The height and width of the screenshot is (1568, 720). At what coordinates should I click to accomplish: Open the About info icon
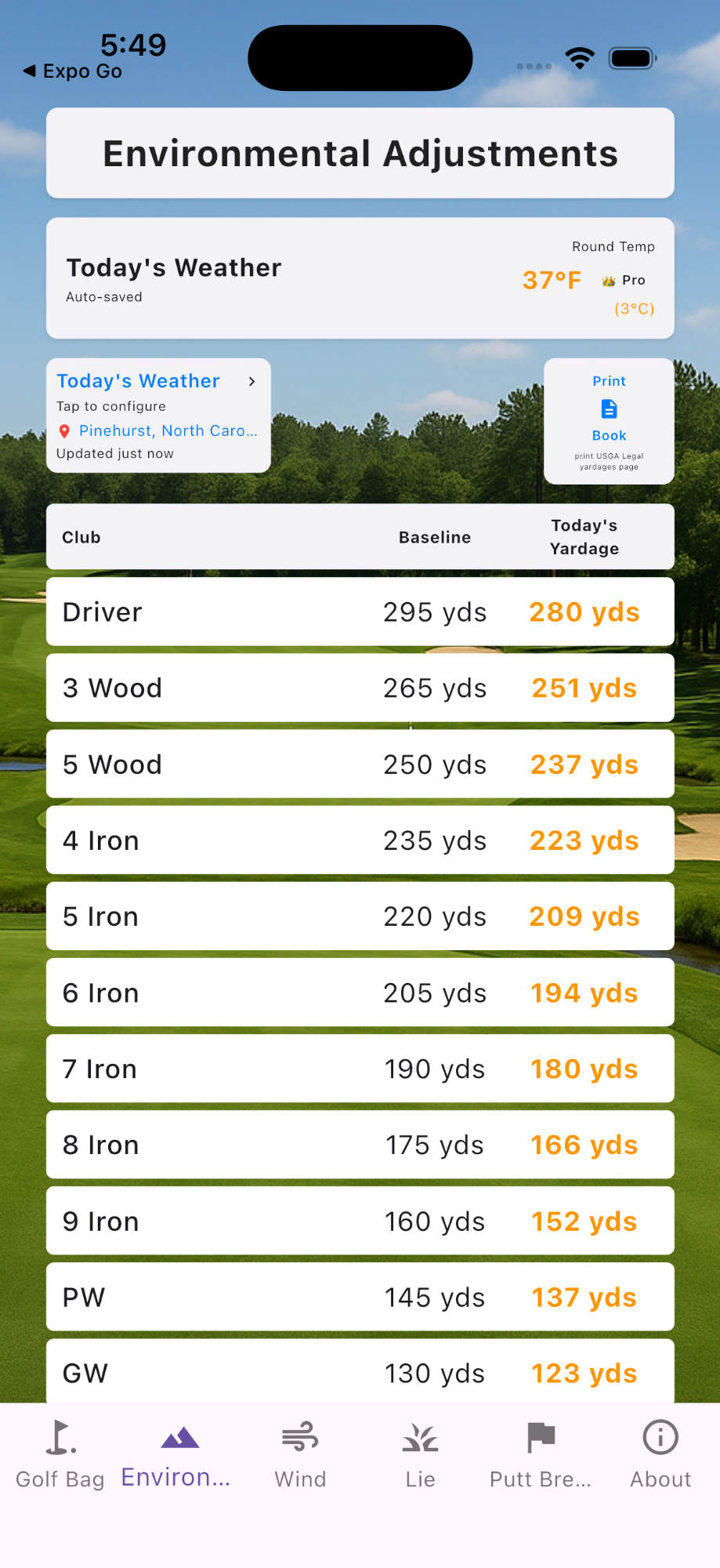point(660,1436)
